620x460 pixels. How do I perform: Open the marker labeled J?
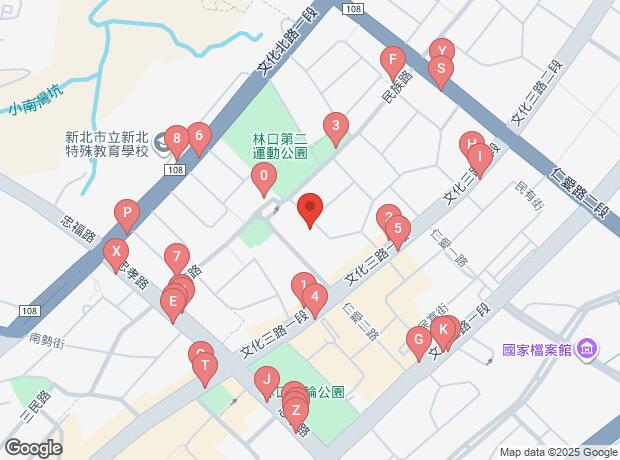pos(267,380)
